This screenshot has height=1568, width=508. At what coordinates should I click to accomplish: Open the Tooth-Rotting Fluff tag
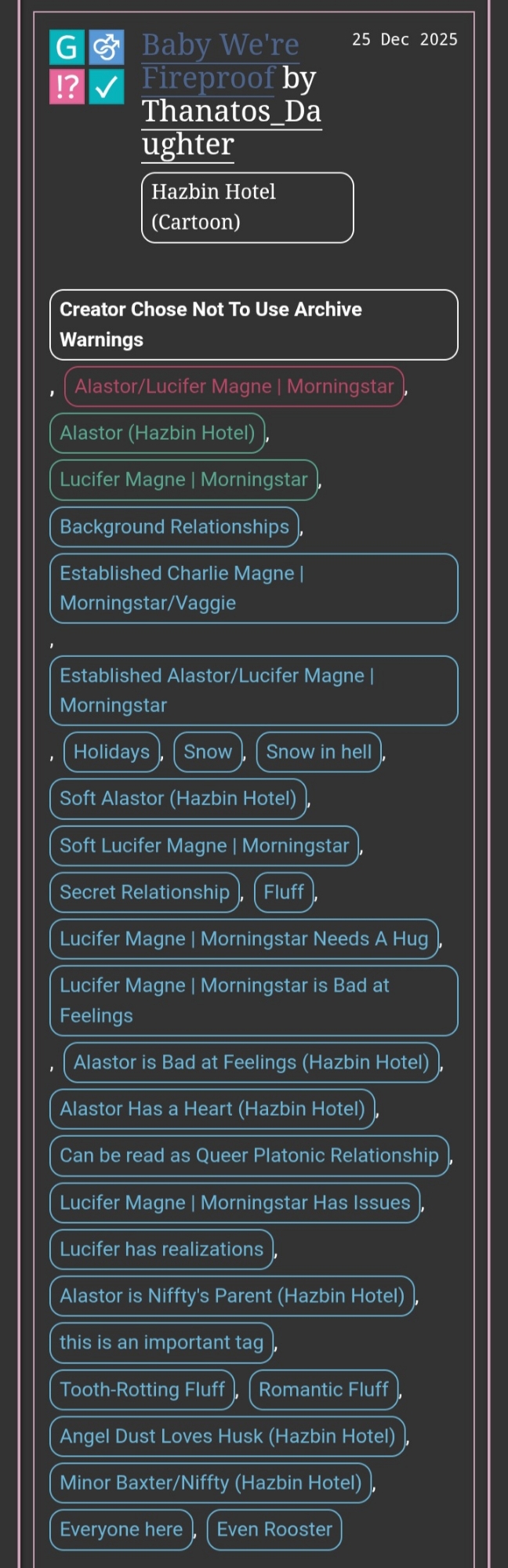[142, 1389]
